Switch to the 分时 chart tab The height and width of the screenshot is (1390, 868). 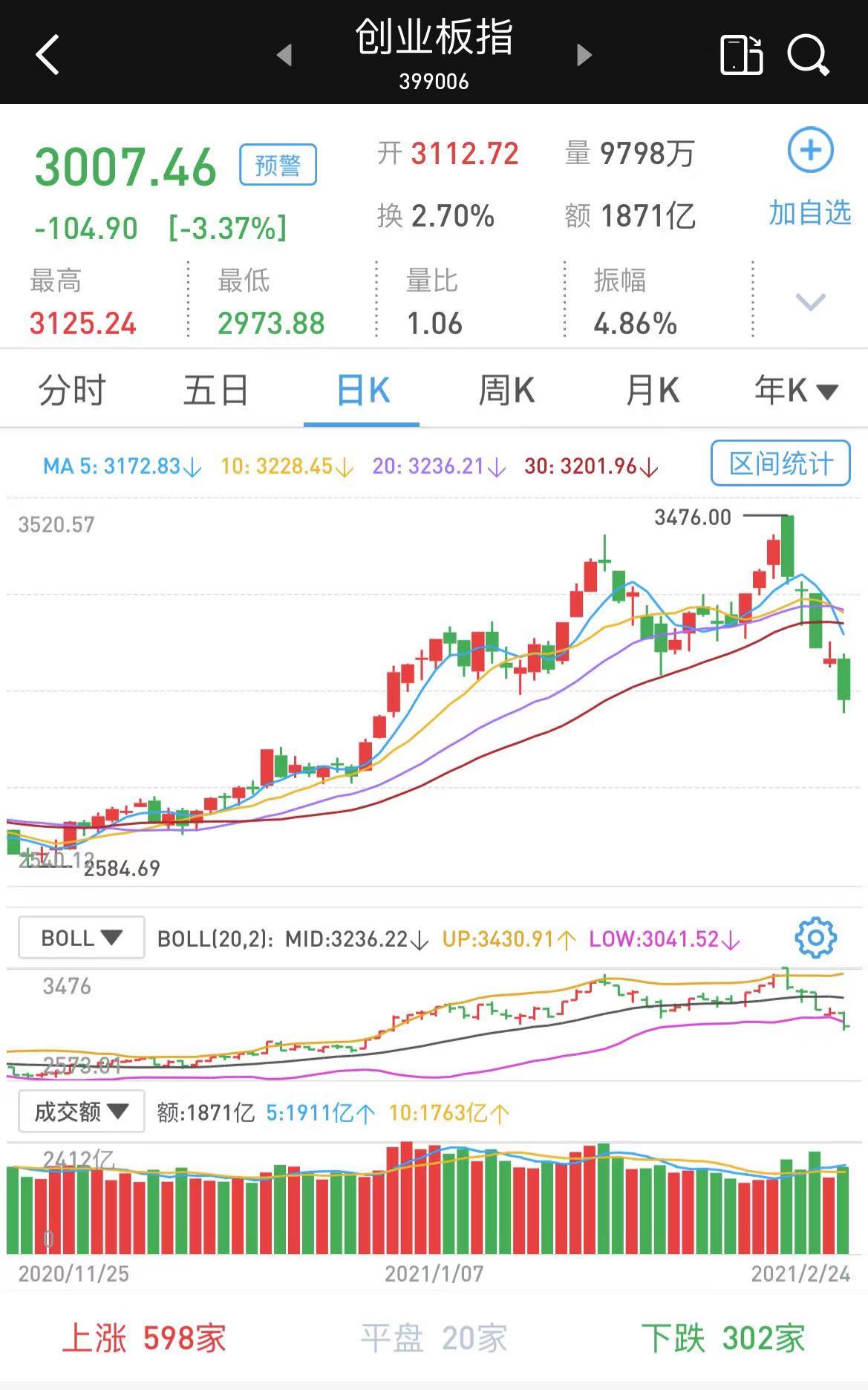[x=72, y=391]
